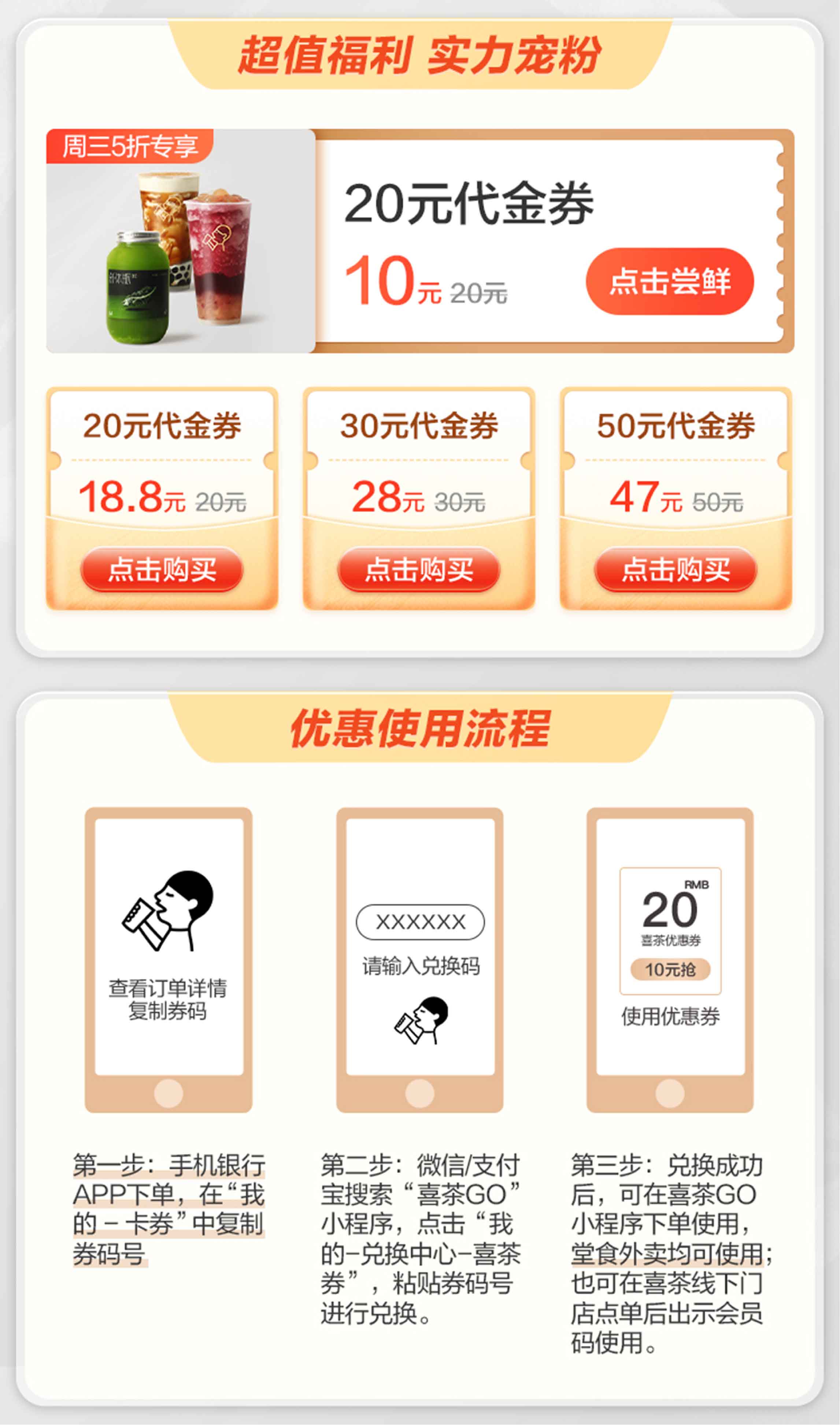
Task: Buy the 20元代金券 for 18.8元
Action: pyautogui.click(x=162, y=569)
